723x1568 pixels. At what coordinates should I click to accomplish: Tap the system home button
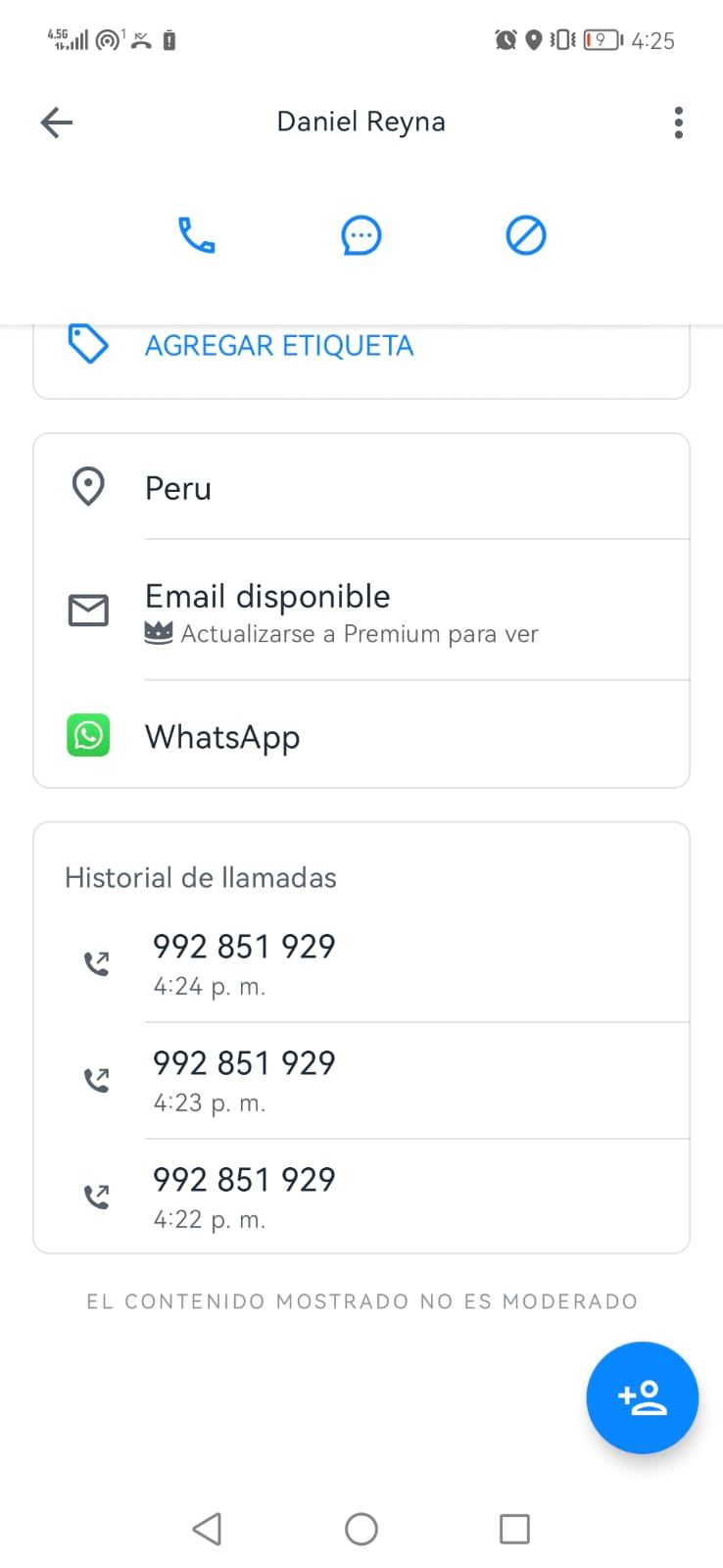(x=361, y=1529)
